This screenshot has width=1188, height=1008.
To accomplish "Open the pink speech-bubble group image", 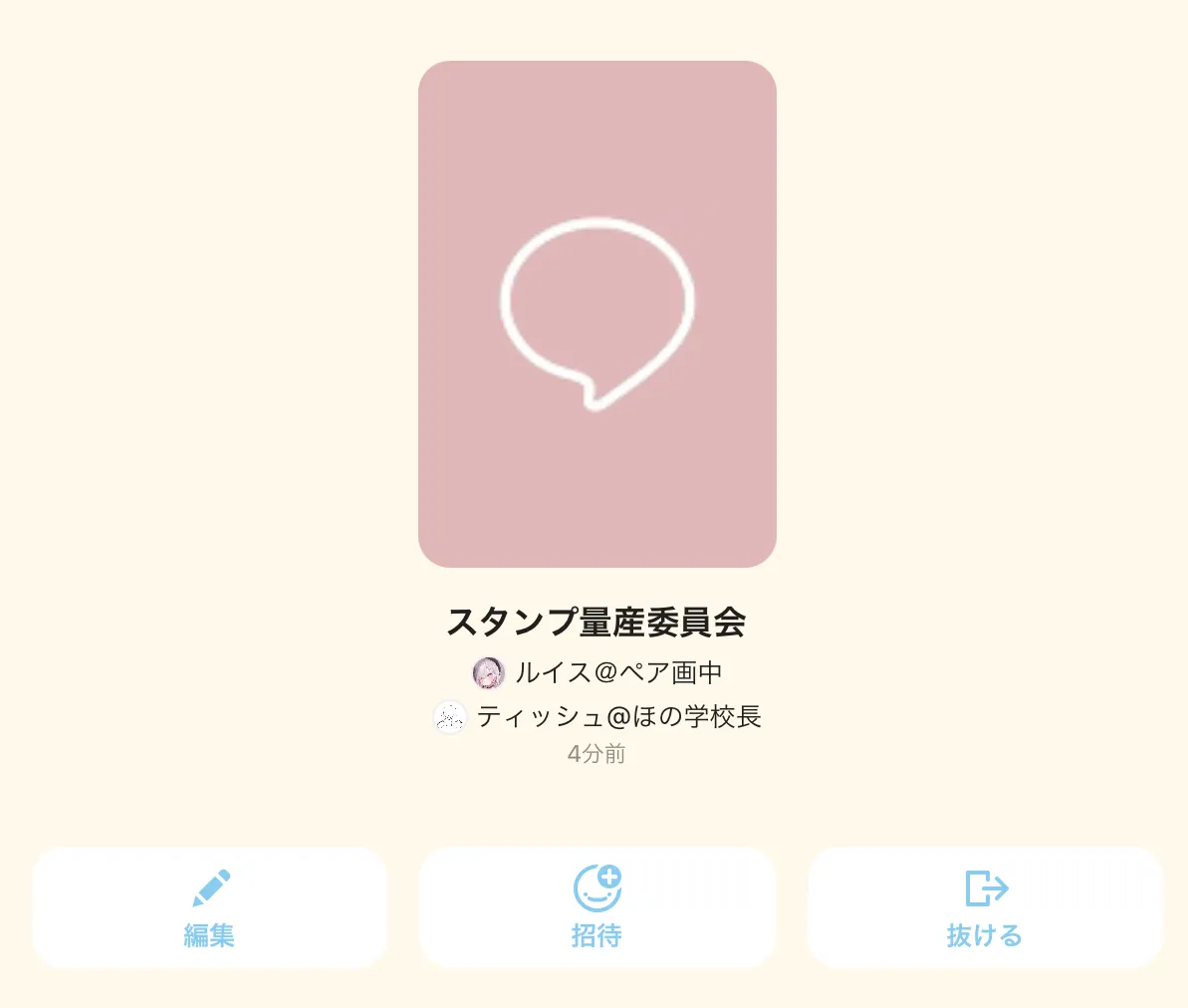I will (x=597, y=314).
